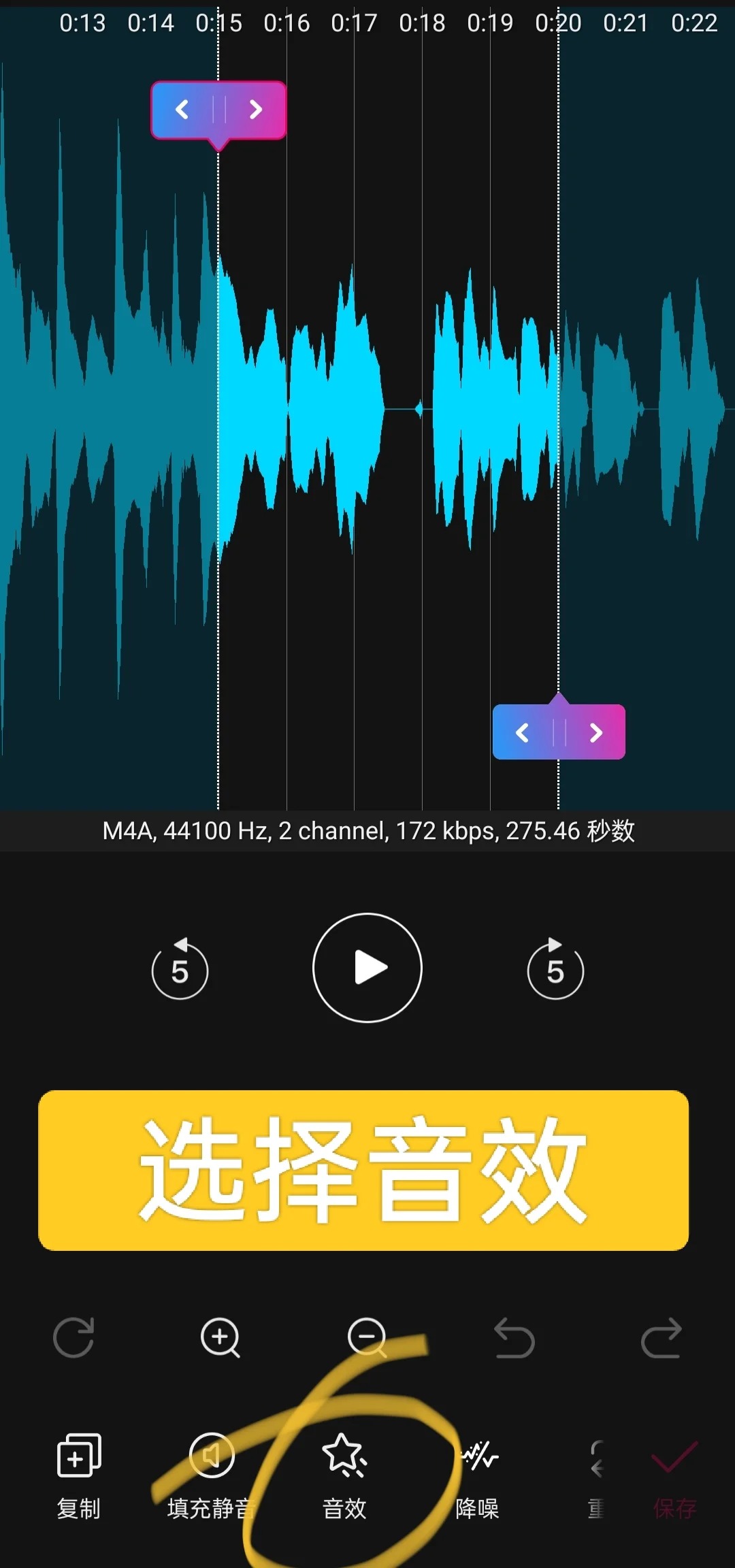Screen dimensions: 735x1568
Task: Skip forward 5 seconds
Action: pyautogui.click(x=555, y=968)
